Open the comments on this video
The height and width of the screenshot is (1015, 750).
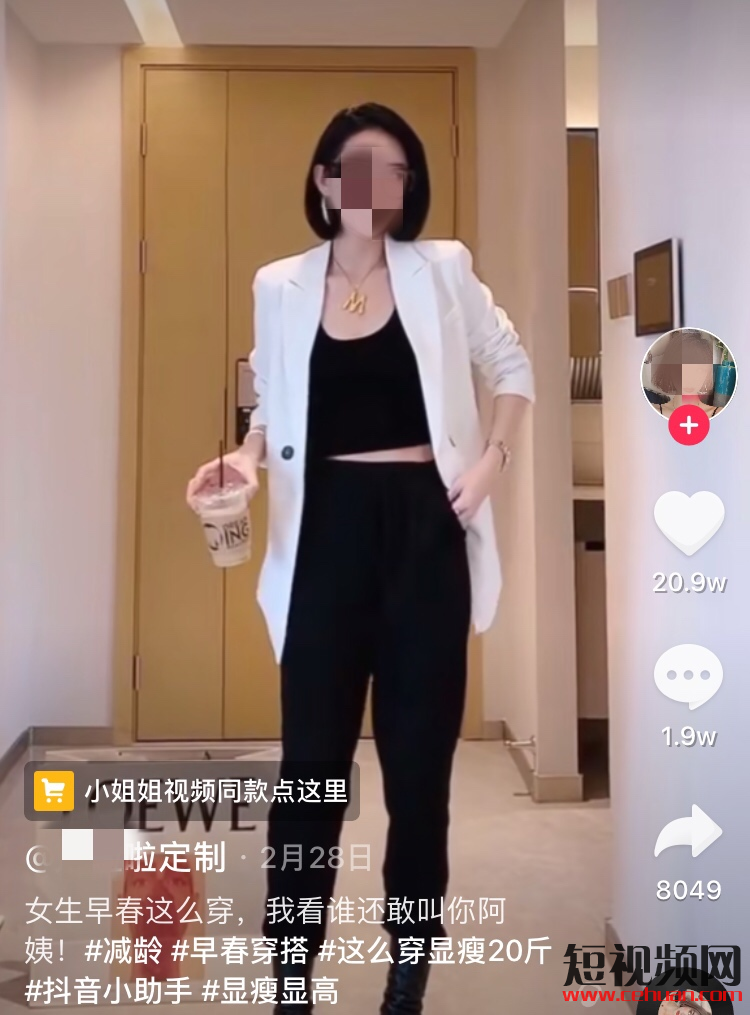coord(688,677)
